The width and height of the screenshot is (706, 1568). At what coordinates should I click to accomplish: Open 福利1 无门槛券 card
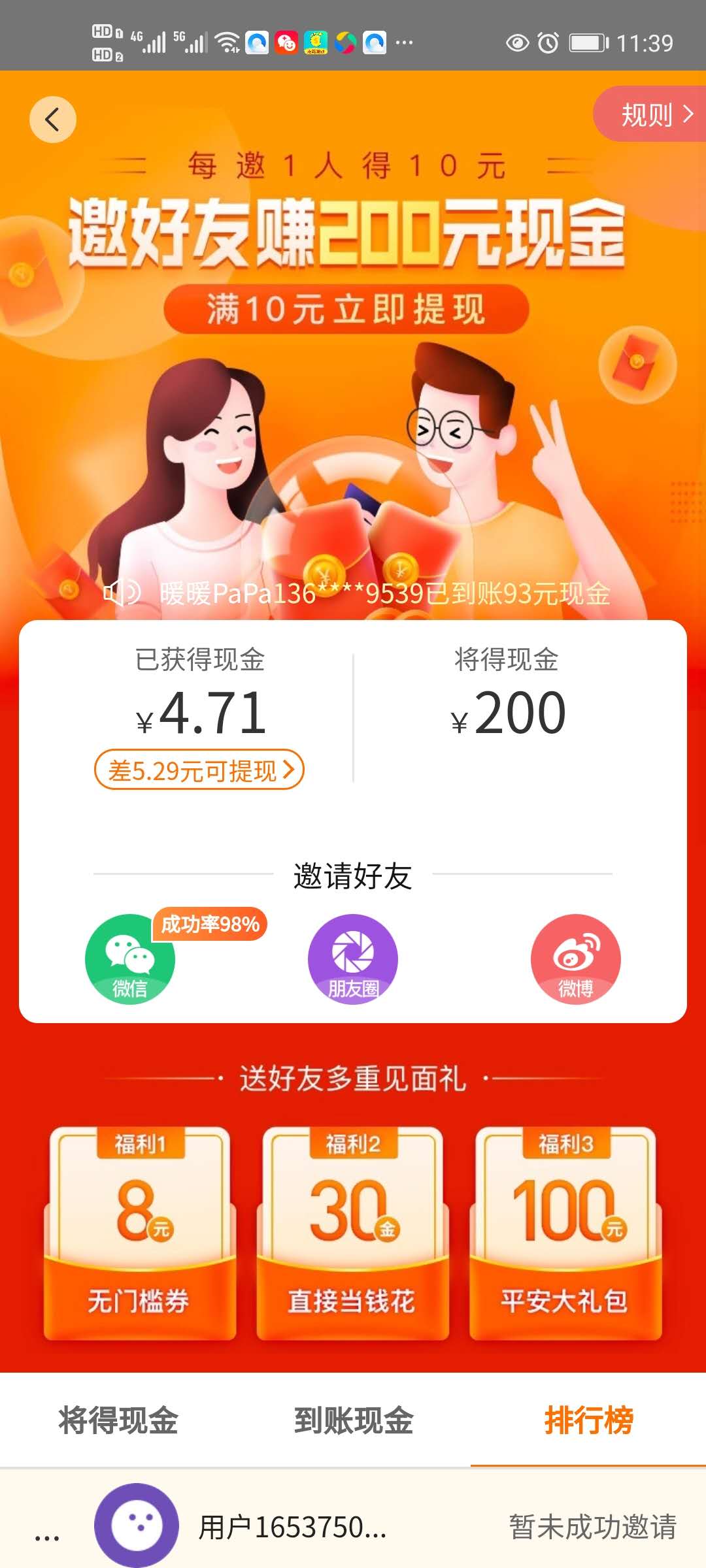pos(140,1232)
